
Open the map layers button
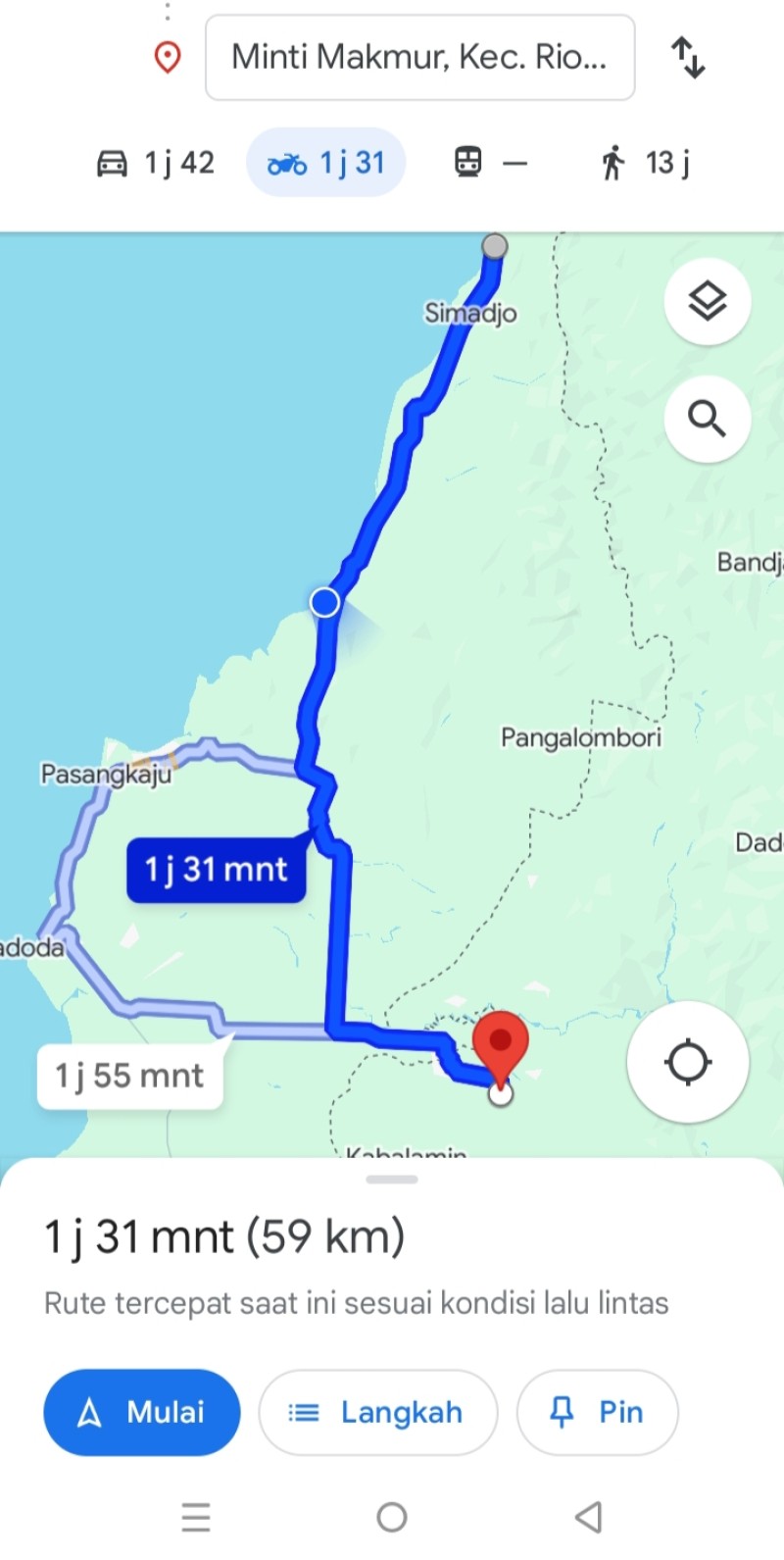click(708, 301)
